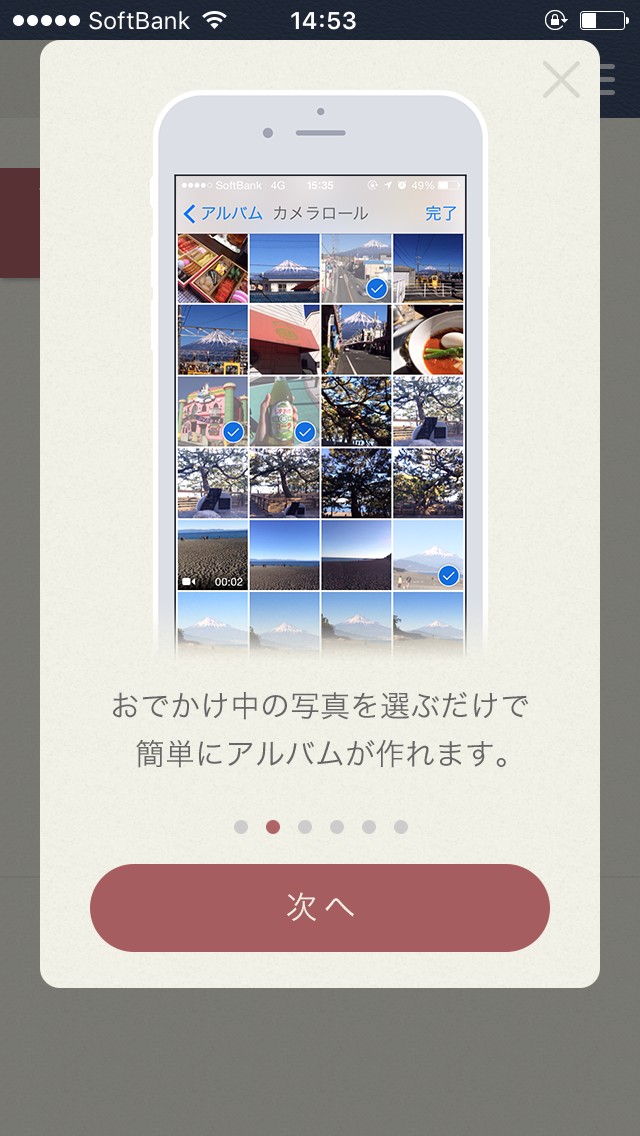Screen dimensions: 640x1136
Task: Tap the 次へ button to continue
Action: coord(320,907)
